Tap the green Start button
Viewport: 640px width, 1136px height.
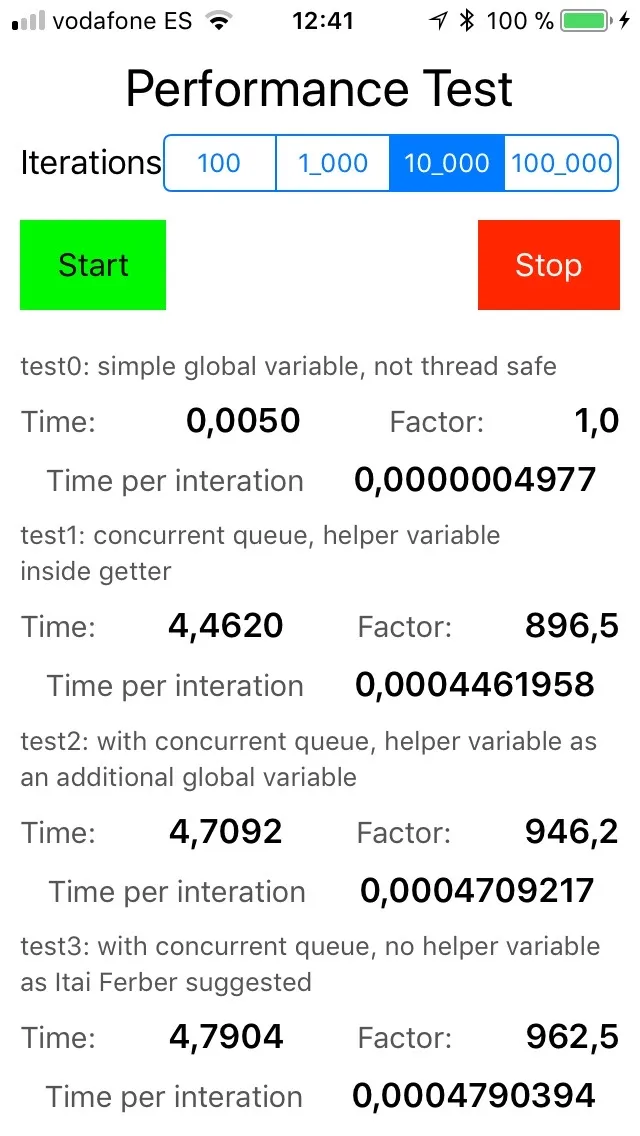click(93, 265)
